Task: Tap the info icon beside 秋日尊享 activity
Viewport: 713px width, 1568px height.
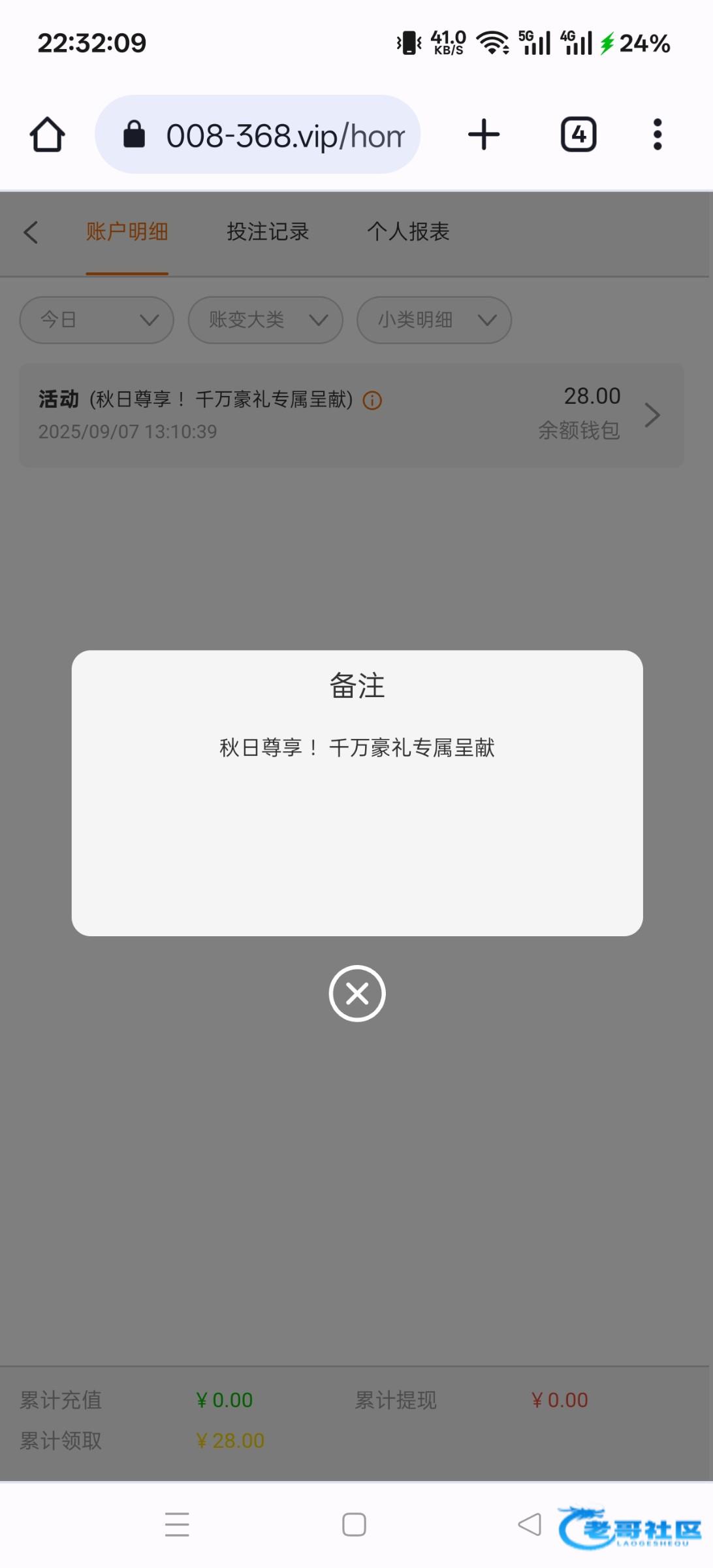Action: pos(372,400)
